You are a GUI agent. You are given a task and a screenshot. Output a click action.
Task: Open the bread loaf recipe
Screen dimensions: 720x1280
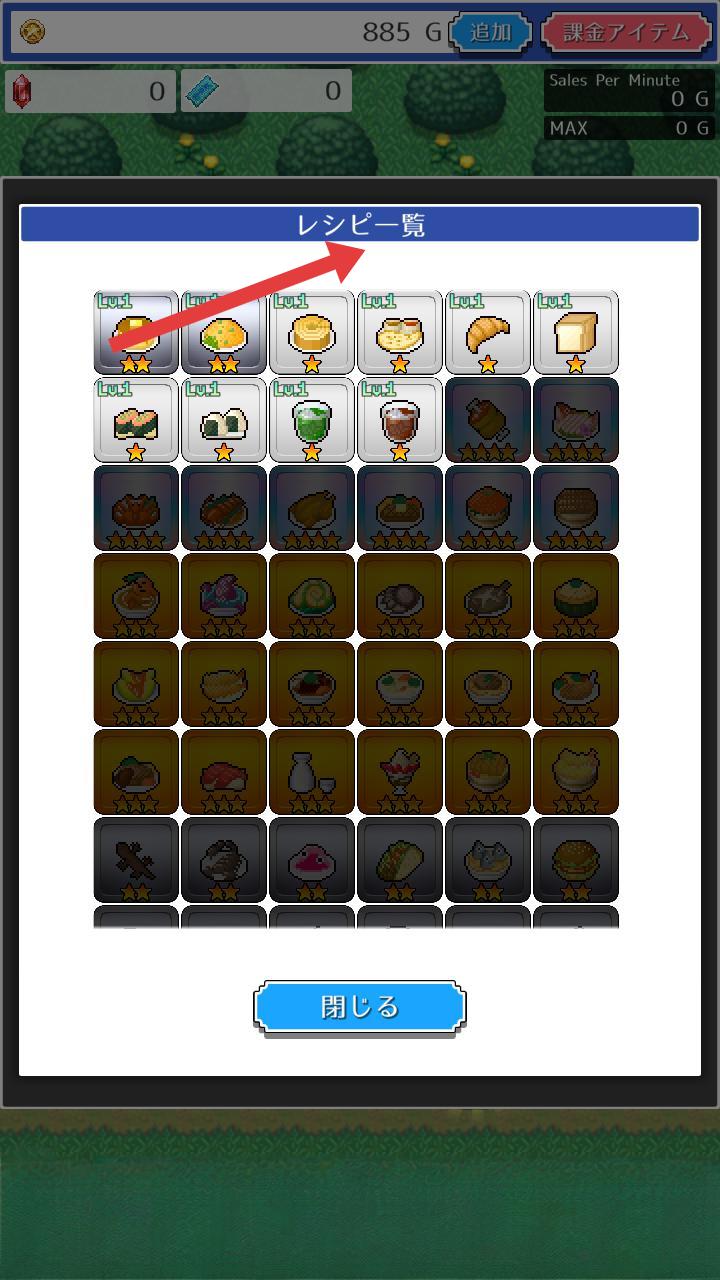(x=576, y=333)
